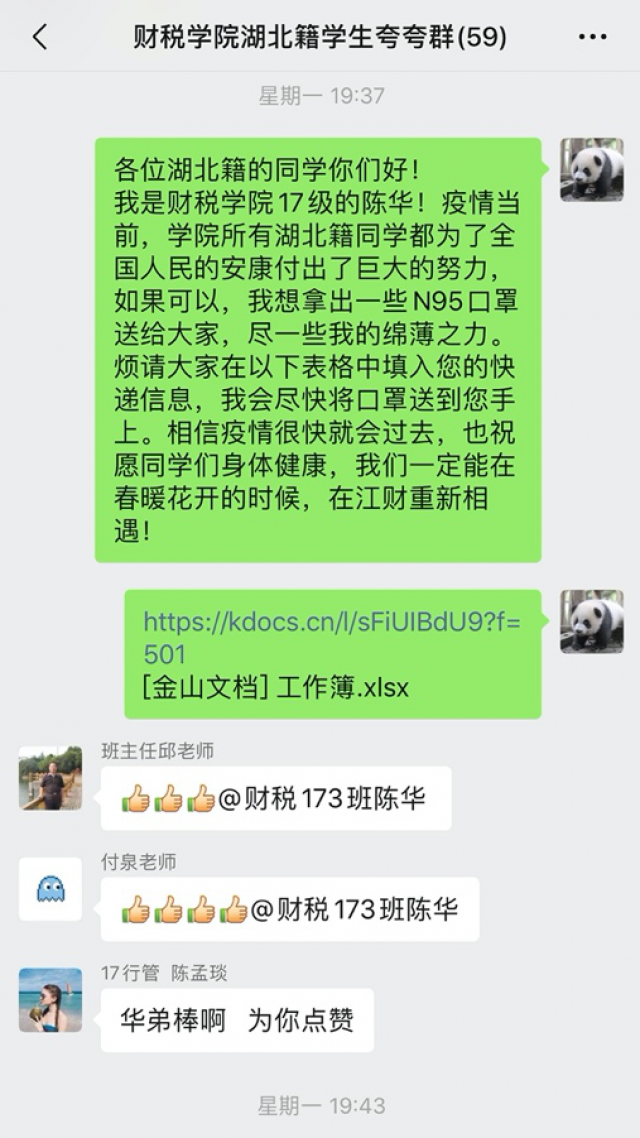Tap 班主任邱老师's profile avatar
The image size is (640, 1138).
[x=50, y=777]
